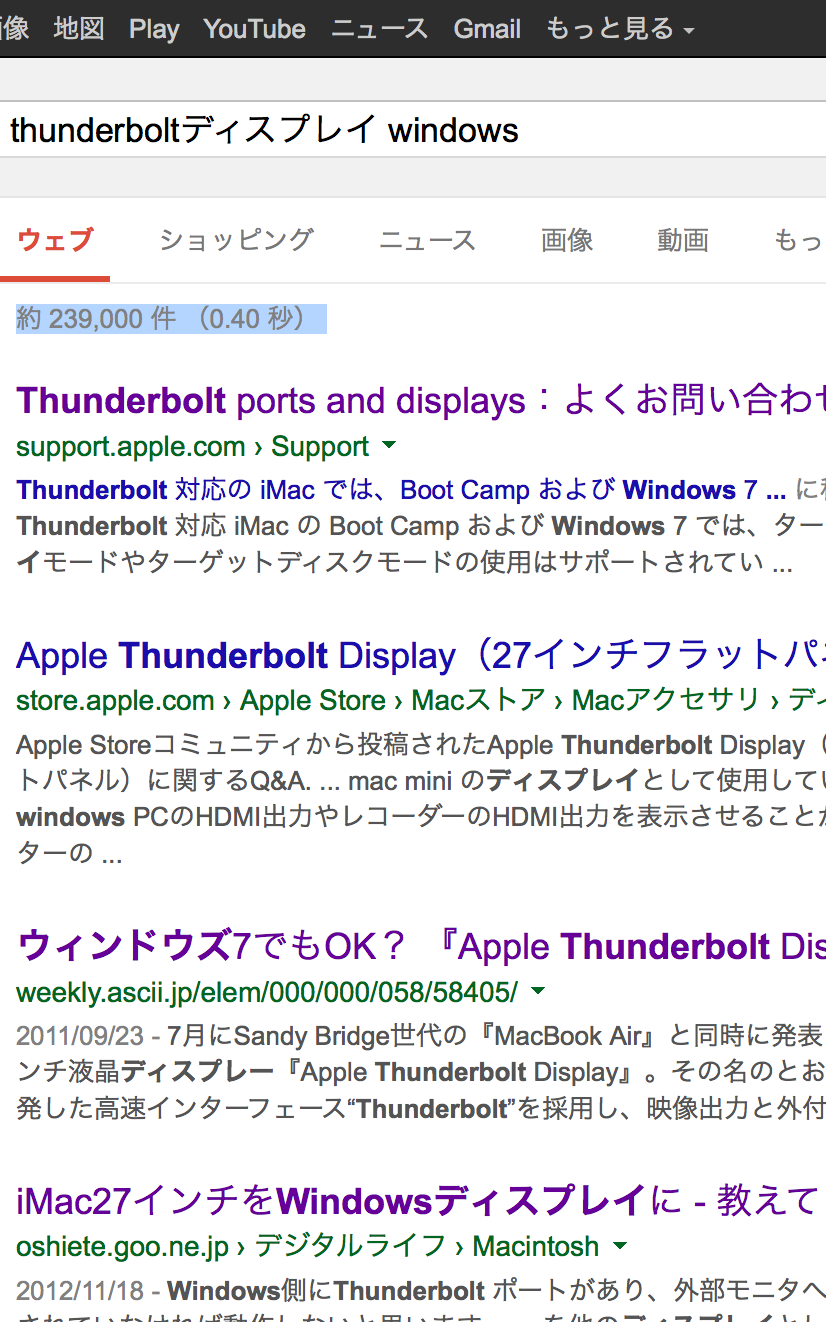Open 地図 in the top bar
826x1322 pixels.
point(79,29)
